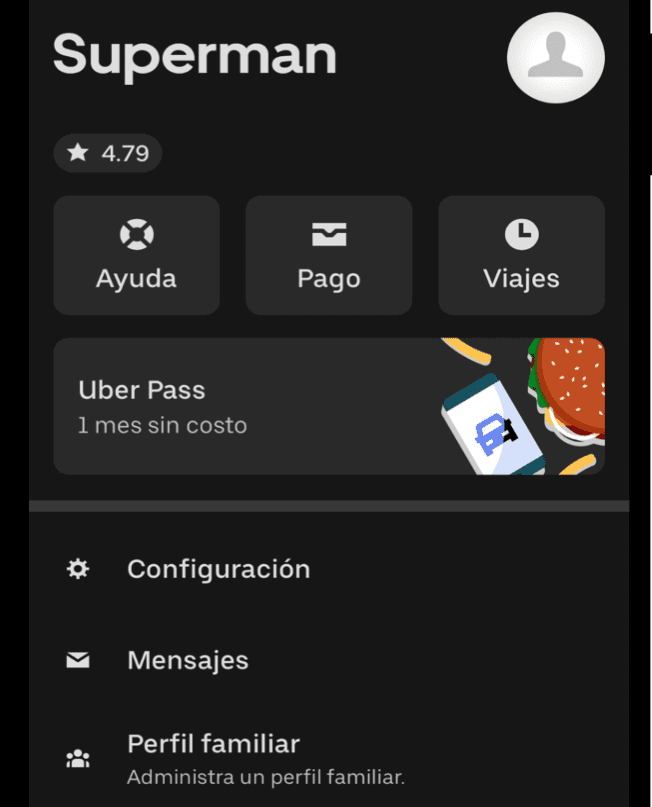Check Mensajes inbox
This screenshot has height=807, width=652.
coord(188,661)
